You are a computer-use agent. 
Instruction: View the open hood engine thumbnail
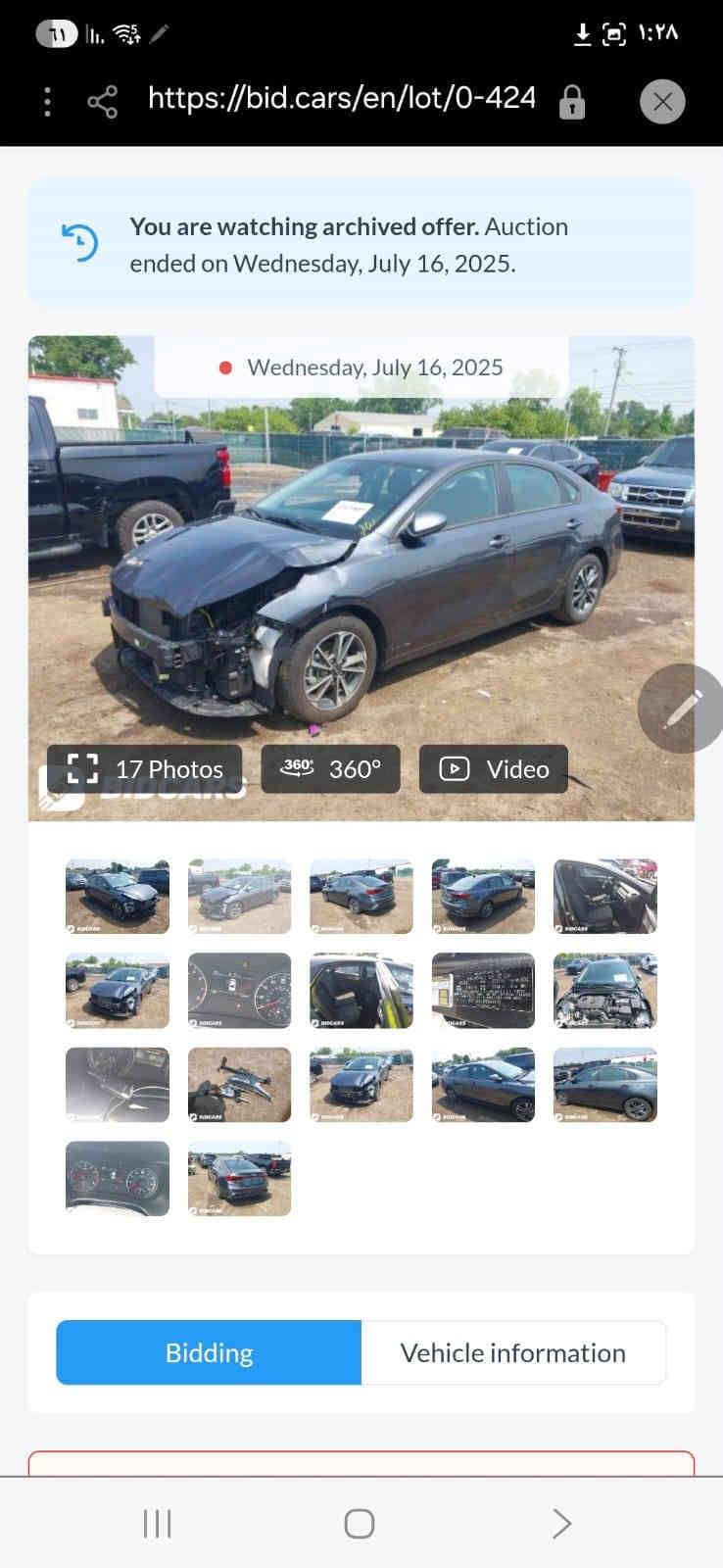[604, 991]
